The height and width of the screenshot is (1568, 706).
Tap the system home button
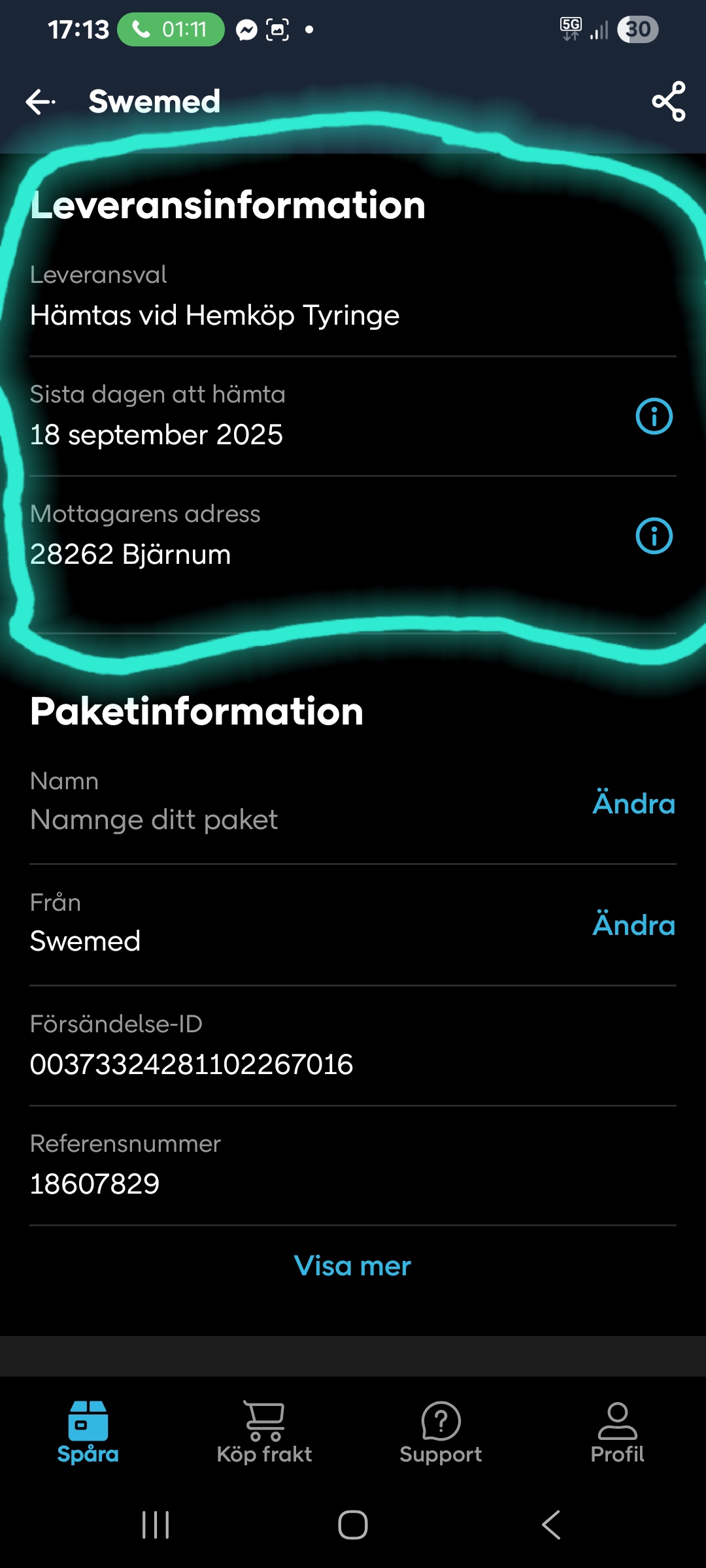[352, 1525]
